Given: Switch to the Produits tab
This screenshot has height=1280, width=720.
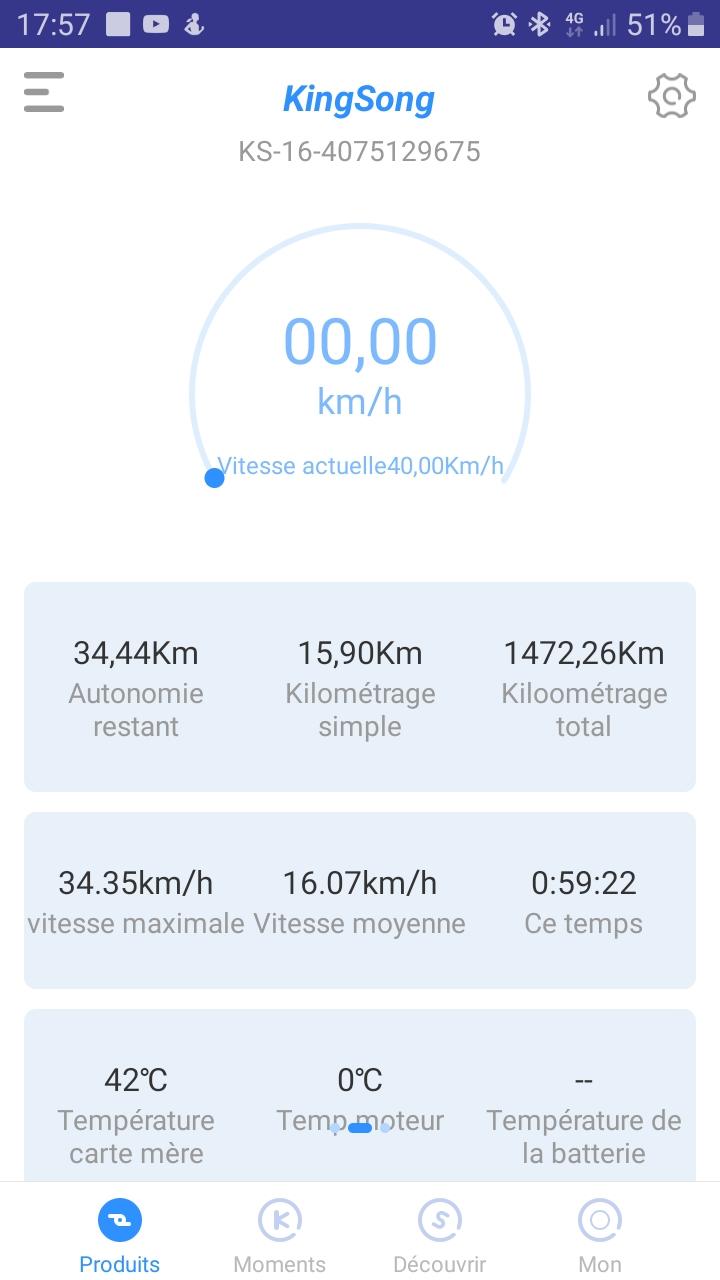Looking at the screenshot, I should pyautogui.click(x=120, y=1236).
